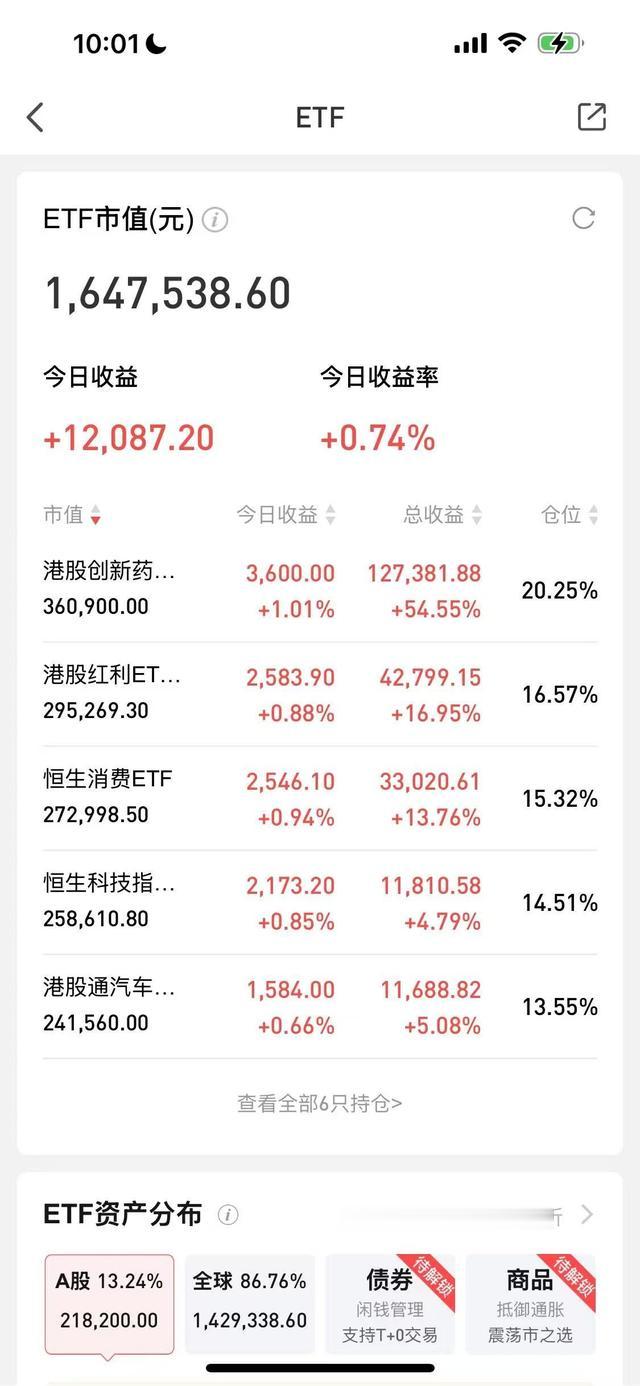The height and width of the screenshot is (1386, 640).
Task: Show info about ETF资产分布
Action: click(x=228, y=1215)
